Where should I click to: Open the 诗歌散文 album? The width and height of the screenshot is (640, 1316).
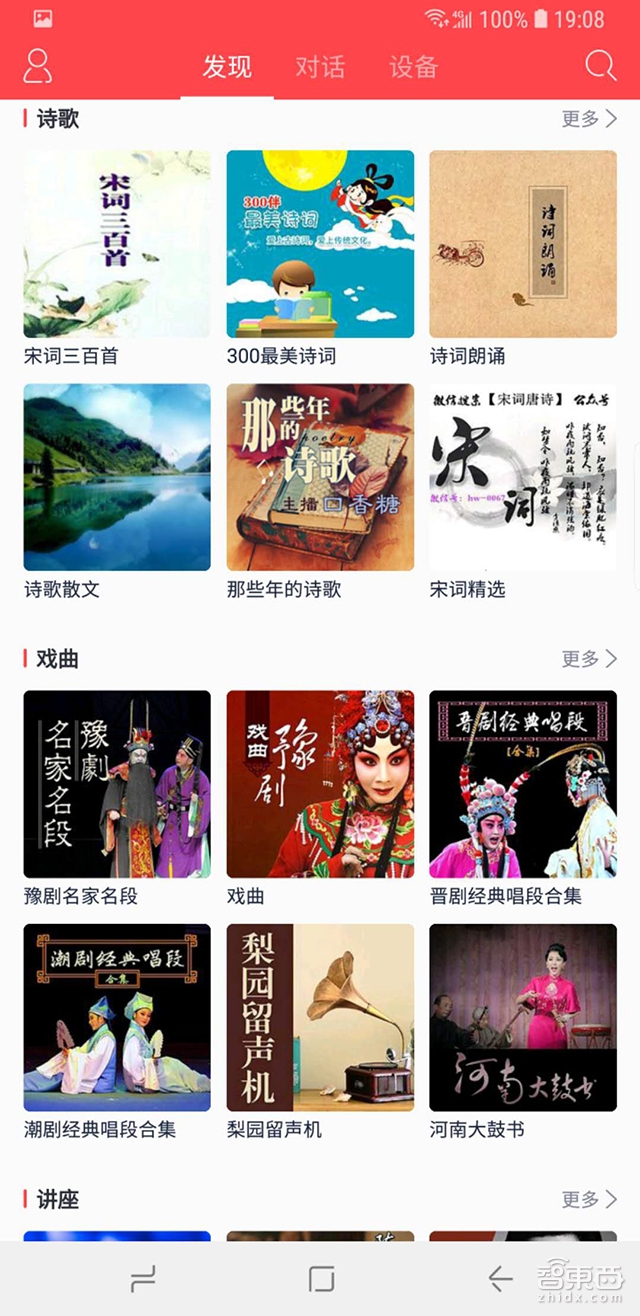point(117,477)
